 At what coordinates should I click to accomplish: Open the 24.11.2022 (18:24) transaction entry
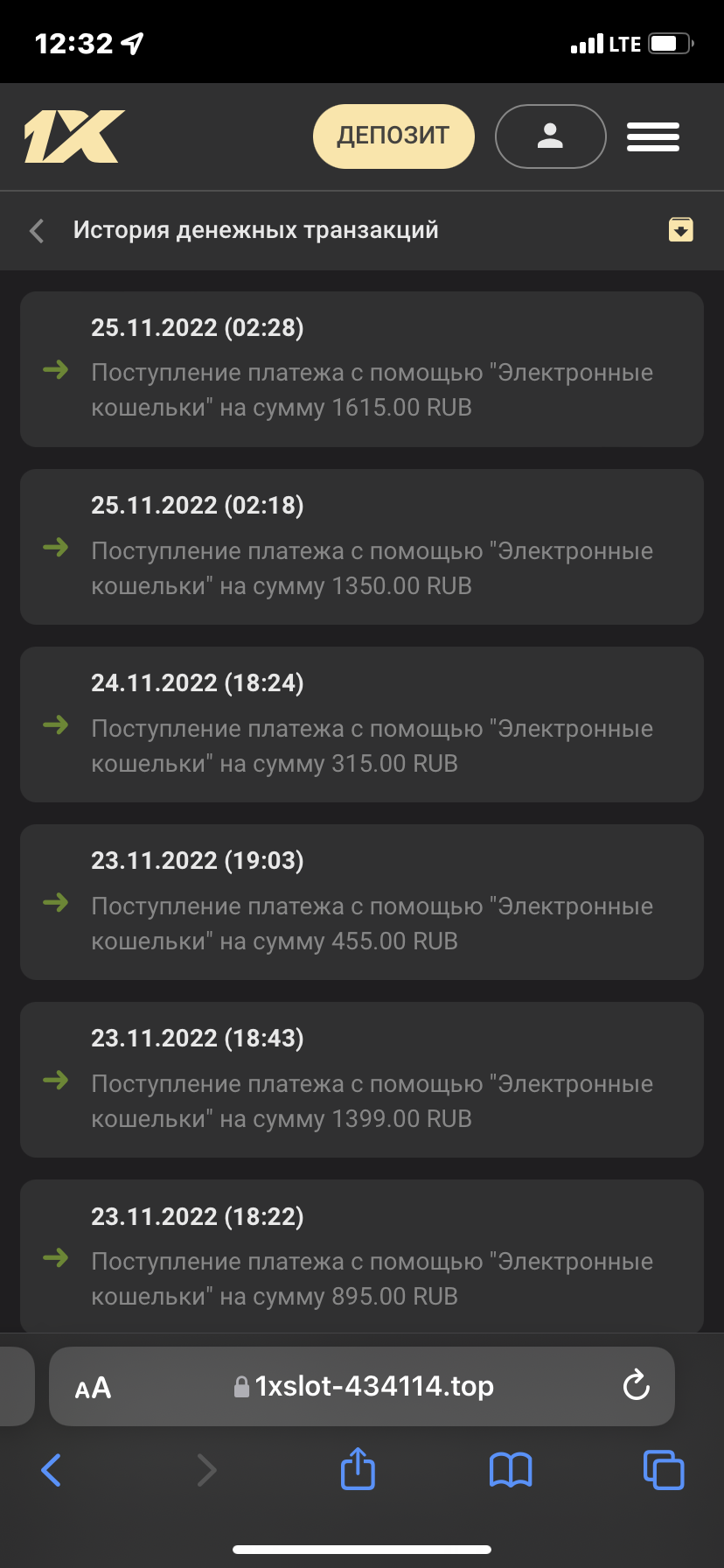(x=362, y=724)
